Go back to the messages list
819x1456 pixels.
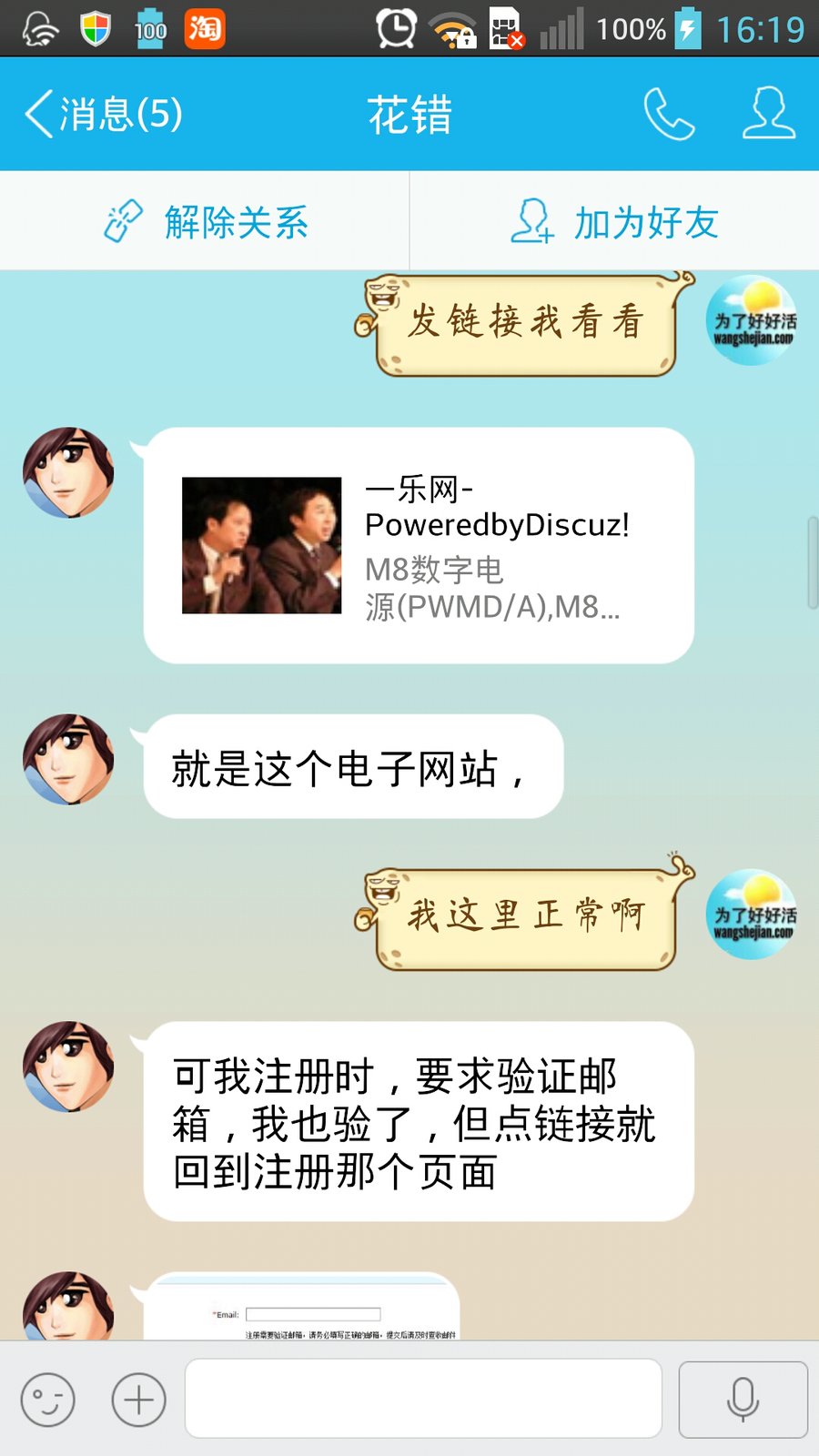(x=102, y=115)
